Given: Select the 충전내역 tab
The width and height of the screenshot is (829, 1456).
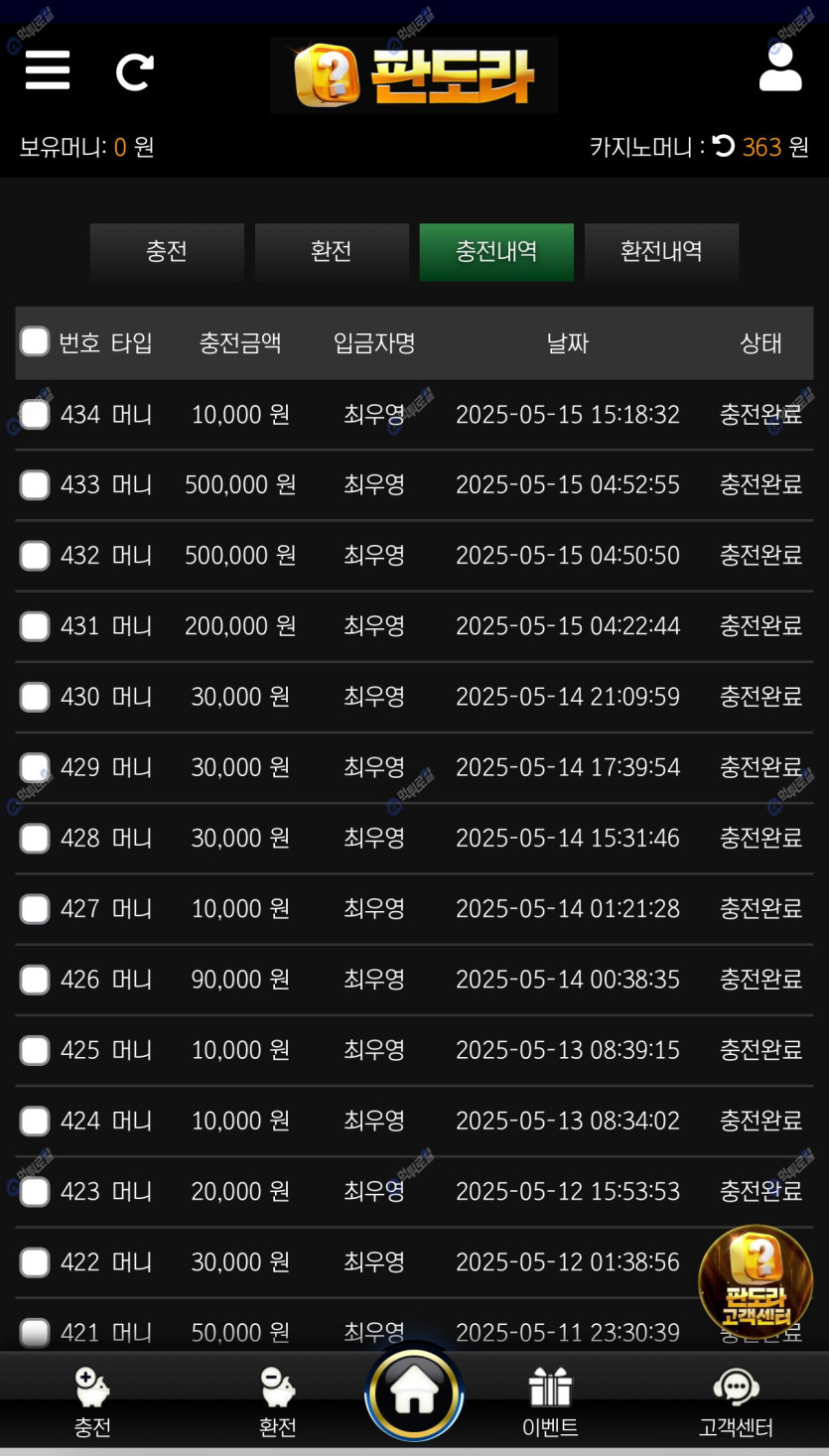Looking at the screenshot, I should (496, 251).
